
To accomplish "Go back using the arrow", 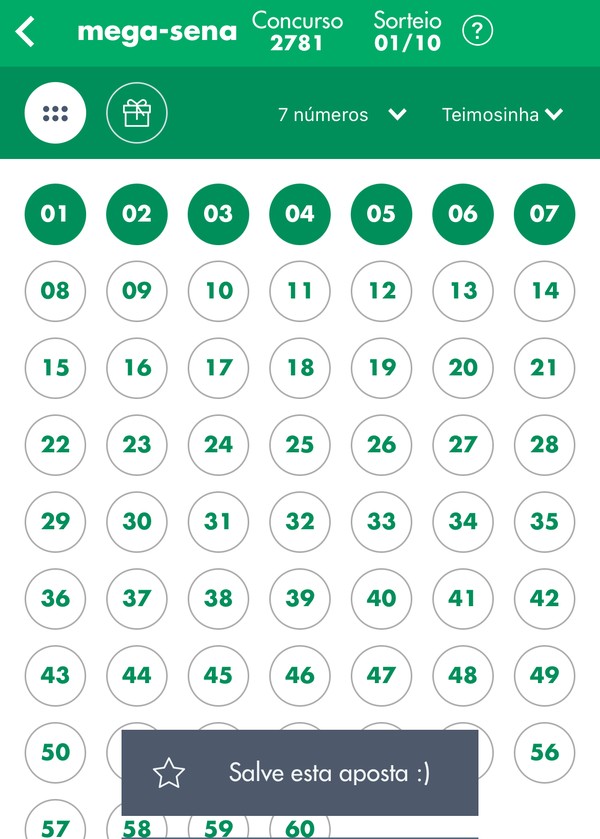I will pyautogui.click(x=26, y=32).
